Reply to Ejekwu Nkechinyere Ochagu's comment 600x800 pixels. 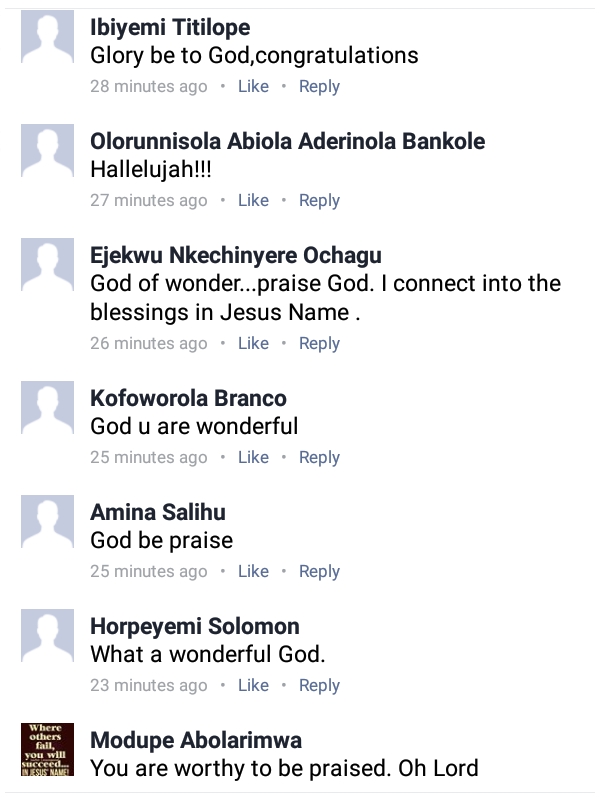pos(319,344)
